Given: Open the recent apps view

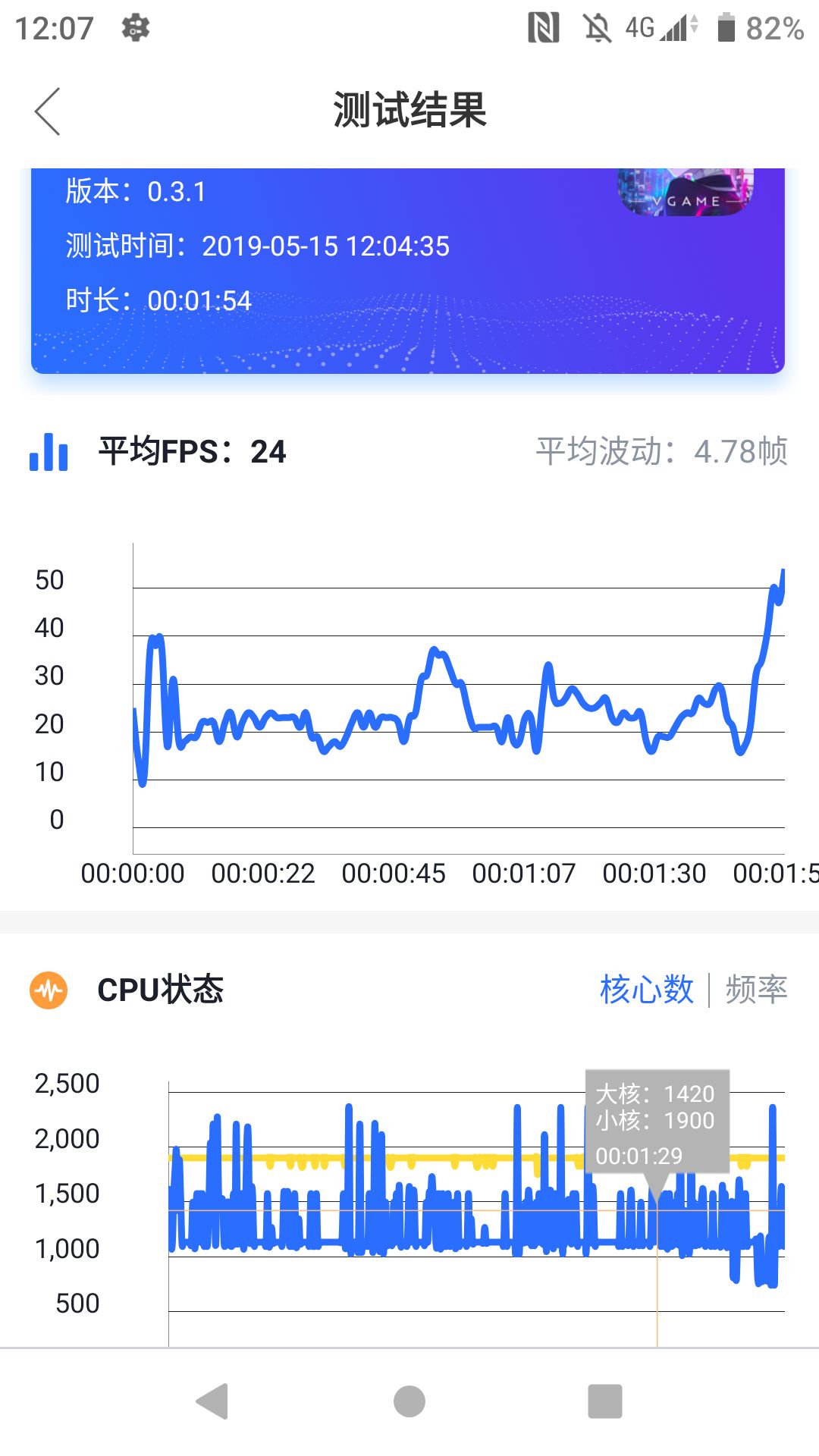Looking at the screenshot, I should point(605,1401).
